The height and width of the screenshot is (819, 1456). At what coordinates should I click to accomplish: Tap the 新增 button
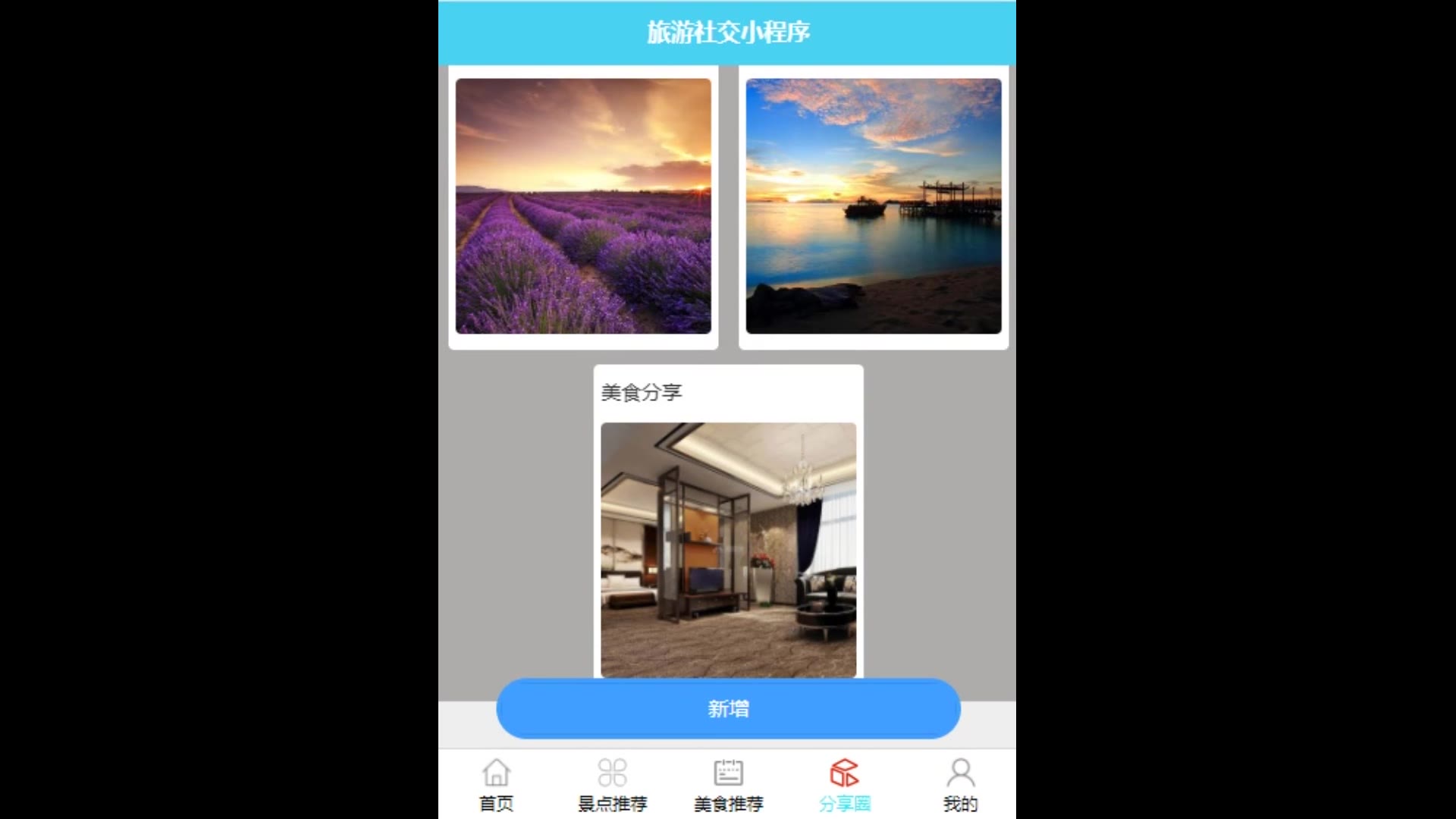tap(728, 708)
